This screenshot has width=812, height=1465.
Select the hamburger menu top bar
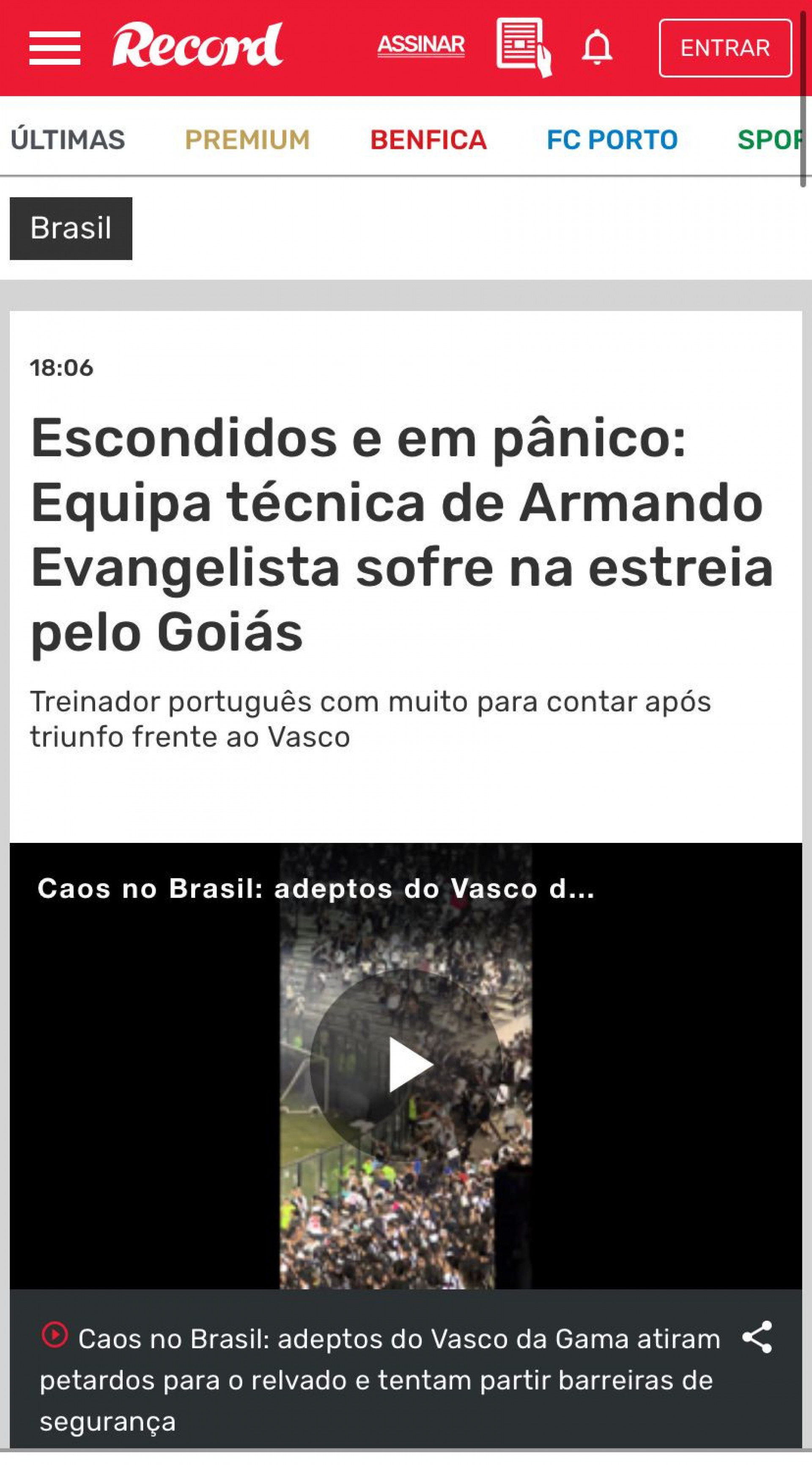pos(55,35)
